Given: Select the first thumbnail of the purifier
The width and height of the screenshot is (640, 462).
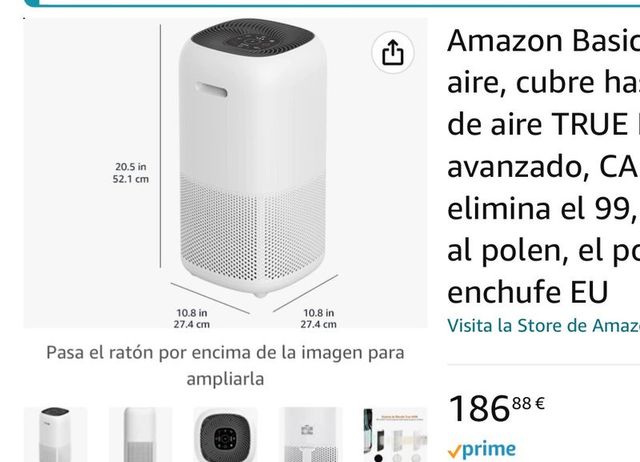Looking at the screenshot, I should pos(55,435).
